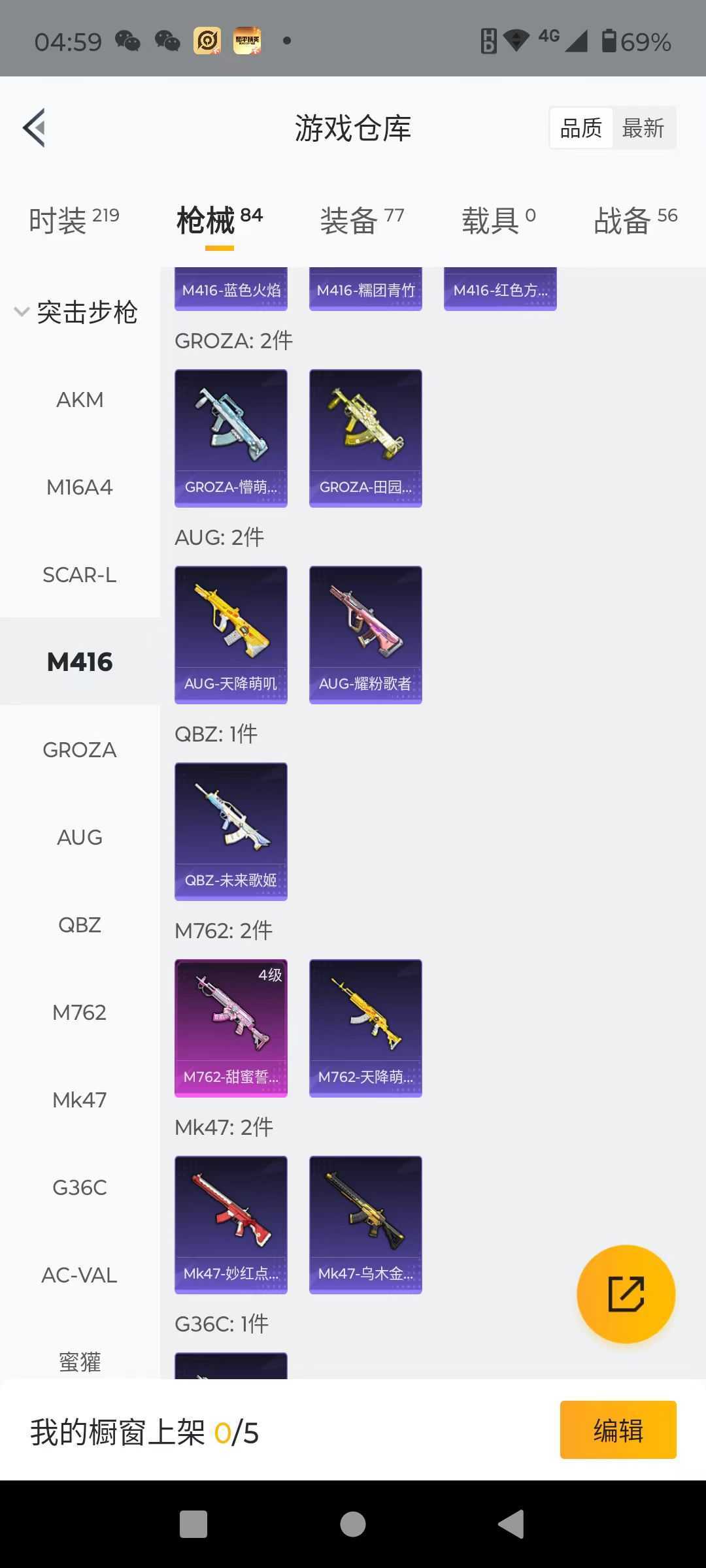Select SCAR-L in the sidebar
The height and width of the screenshot is (1568, 706).
[80, 574]
